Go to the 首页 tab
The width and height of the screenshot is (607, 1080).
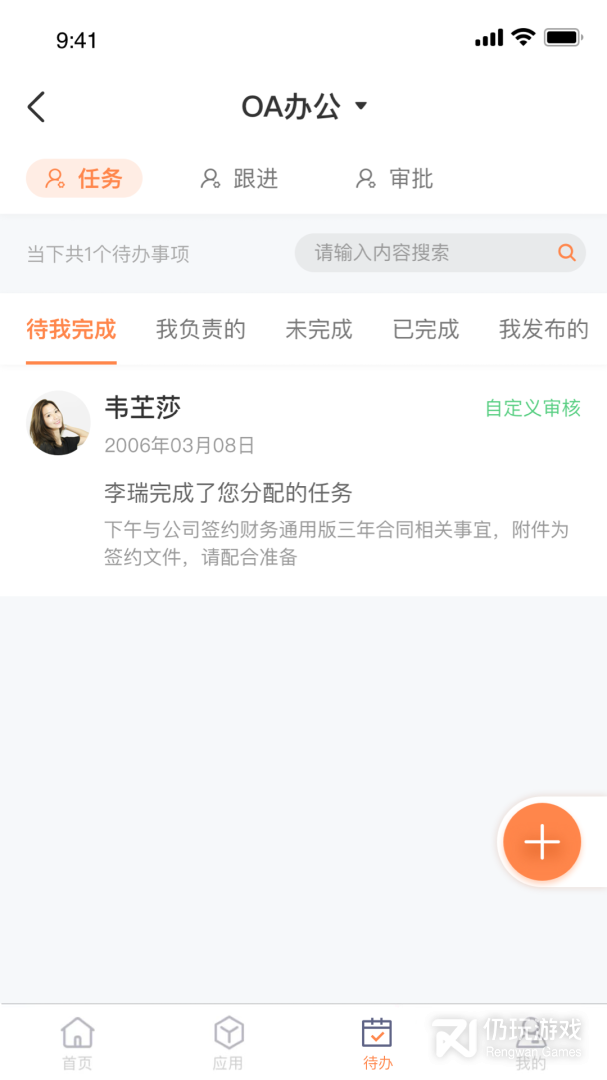click(x=77, y=1043)
